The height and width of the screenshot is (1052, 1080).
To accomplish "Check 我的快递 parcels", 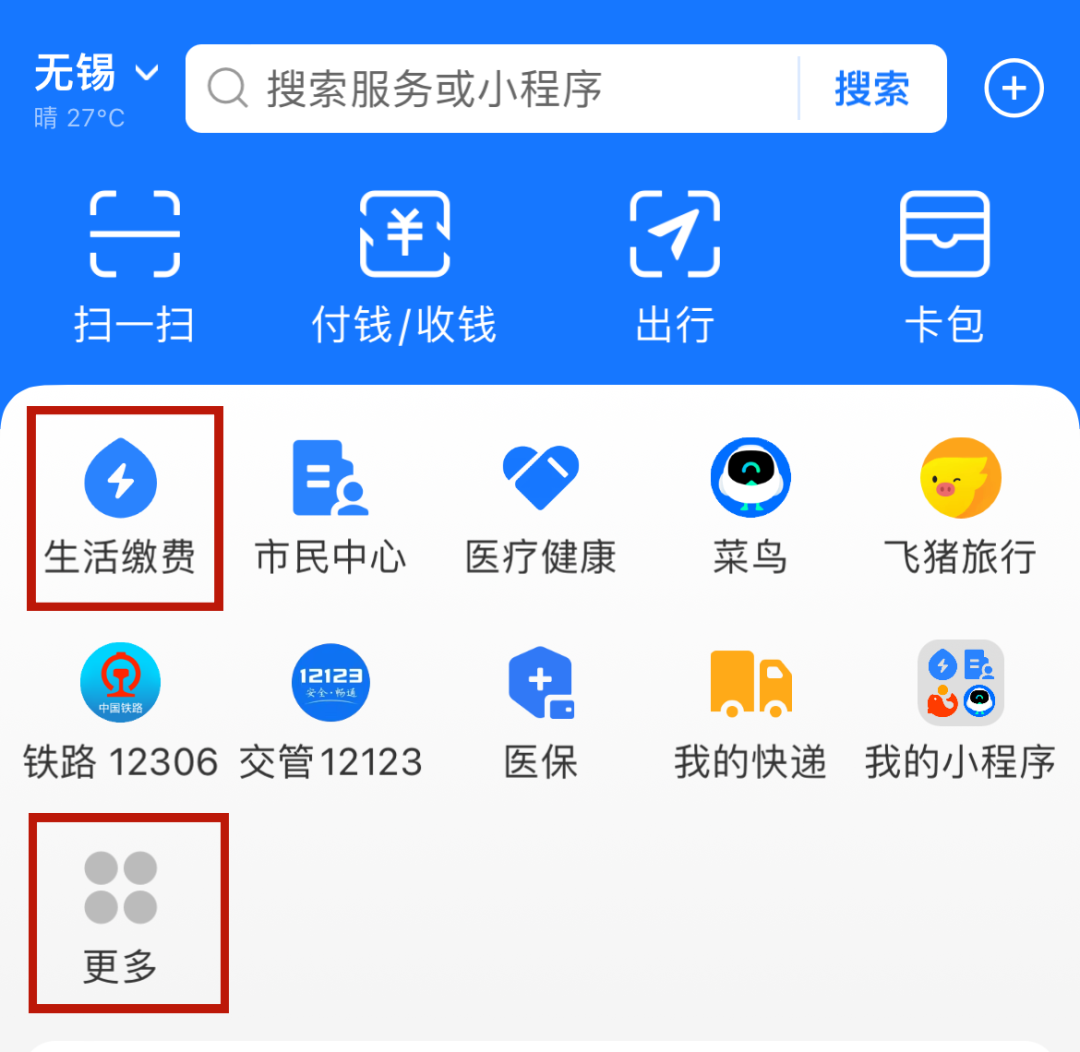I will pos(750,712).
